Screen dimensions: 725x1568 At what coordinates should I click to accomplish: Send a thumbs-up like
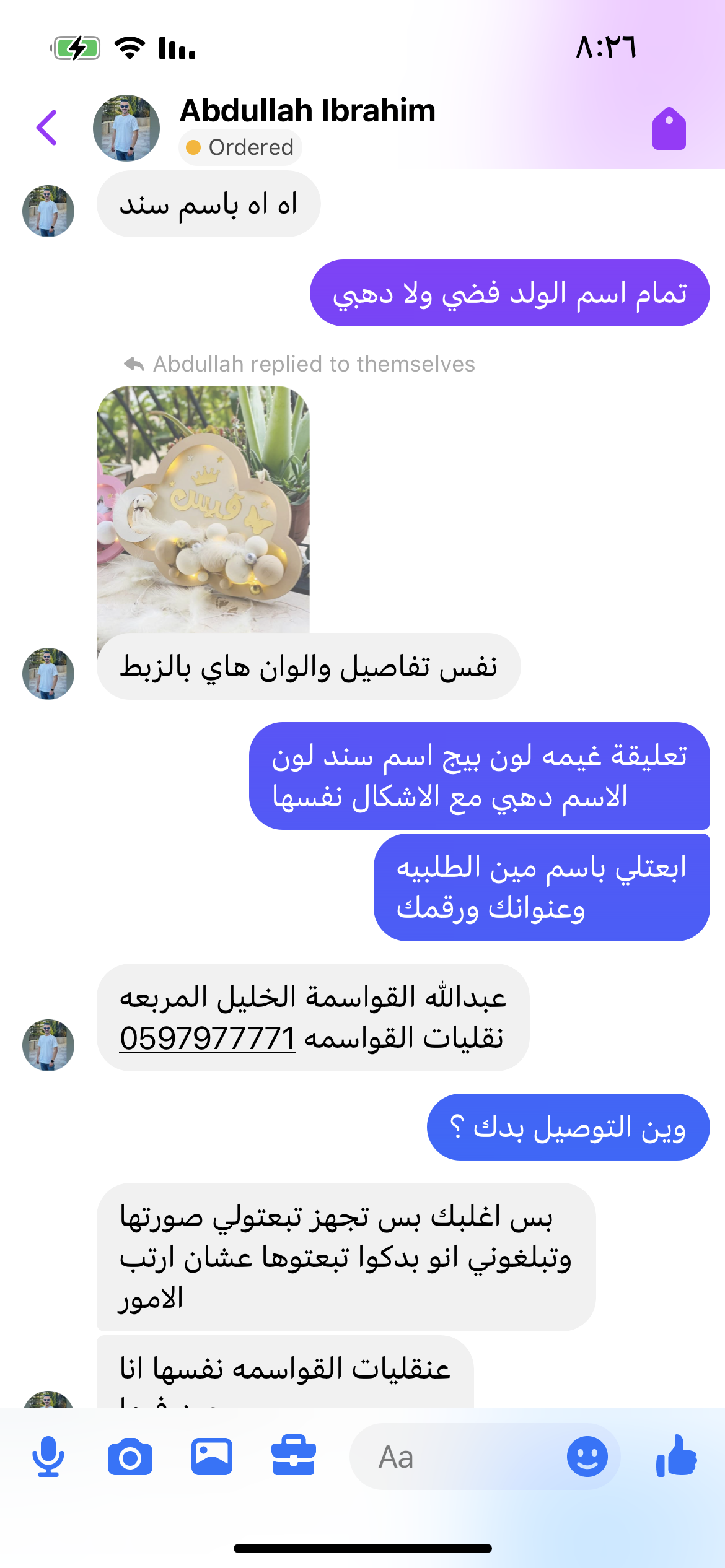click(x=677, y=1457)
